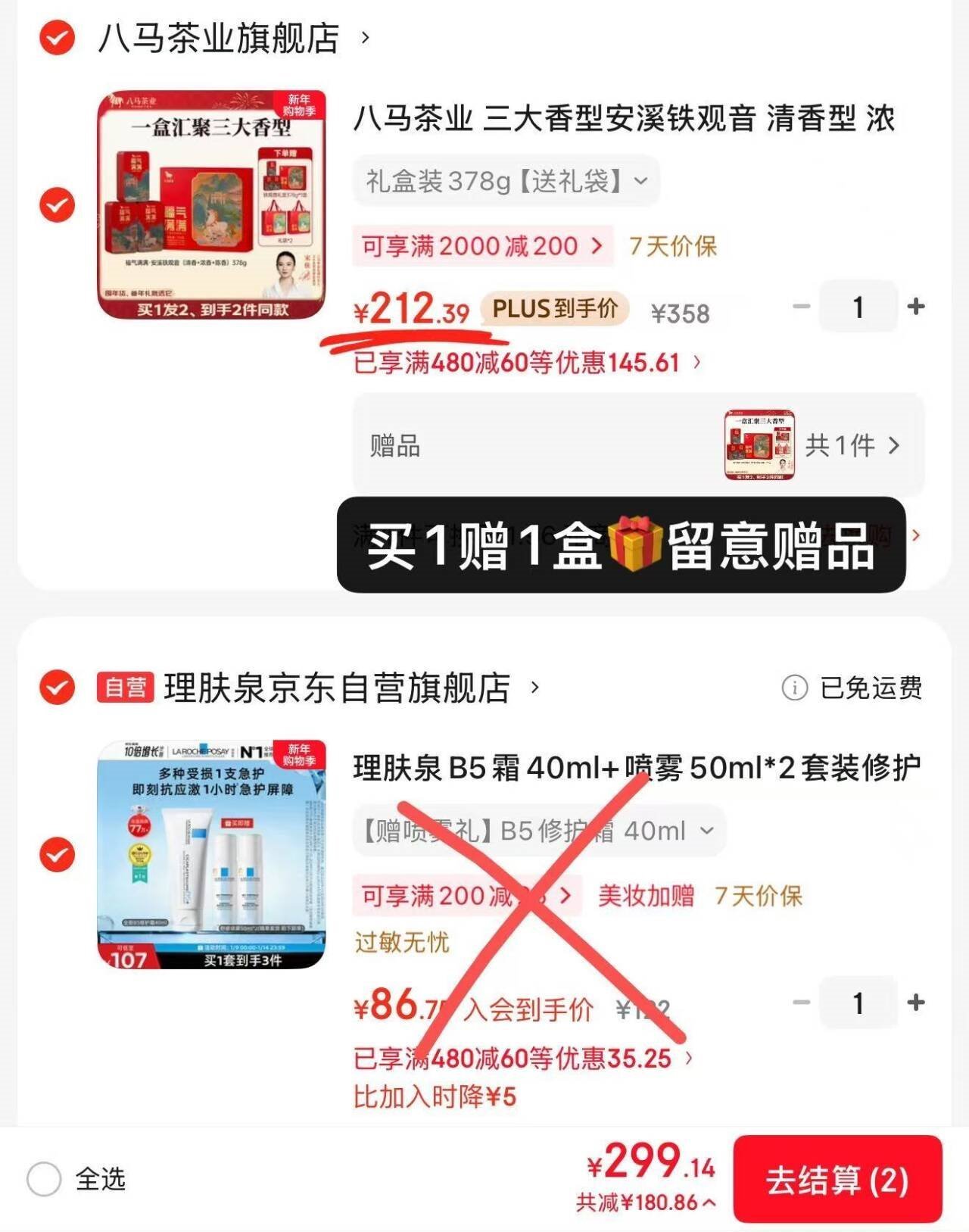Screen dimensions: 969x1232
Task: Open the 理肤泉 B5 product image
Action: click(211, 855)
